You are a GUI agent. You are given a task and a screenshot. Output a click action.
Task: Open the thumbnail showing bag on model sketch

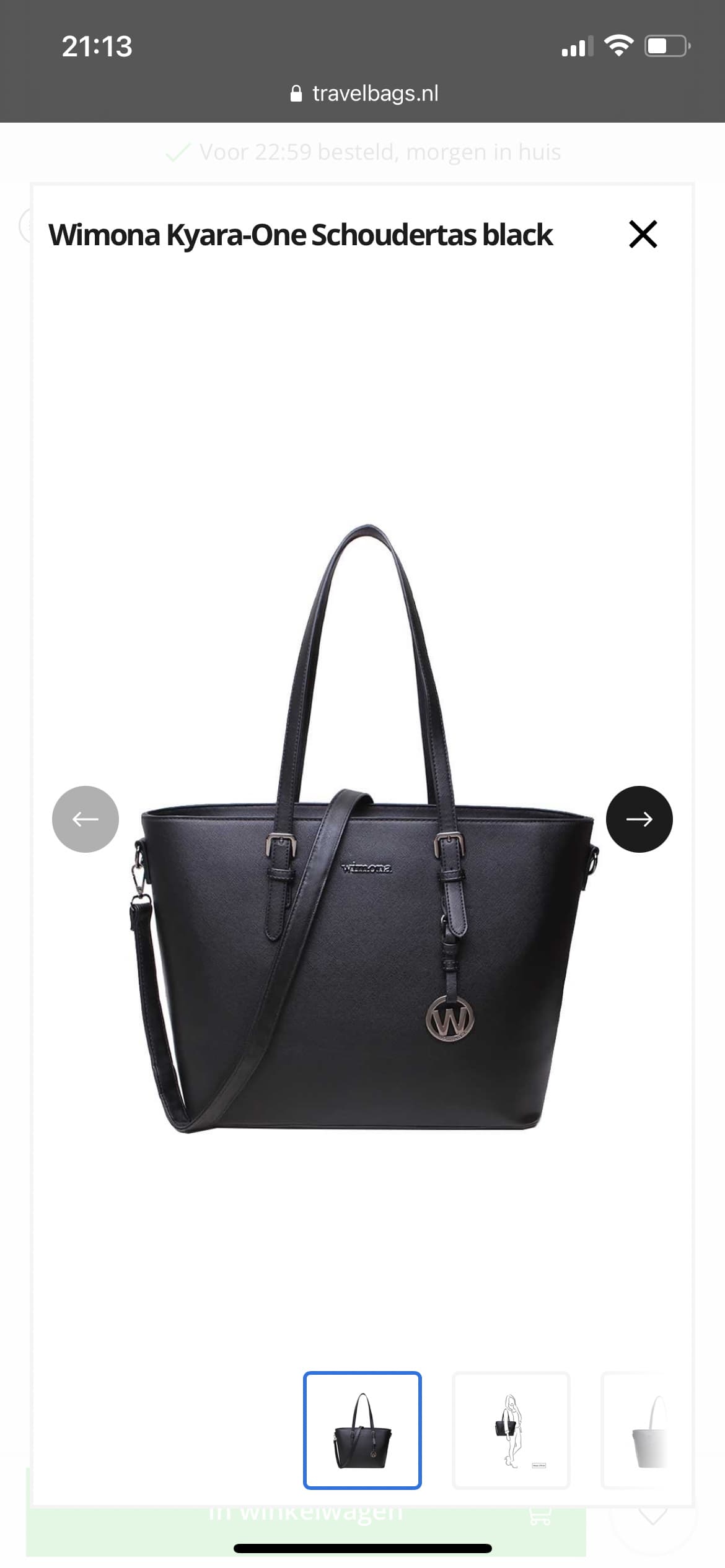pyautogui.click(x=511, y=1430)
